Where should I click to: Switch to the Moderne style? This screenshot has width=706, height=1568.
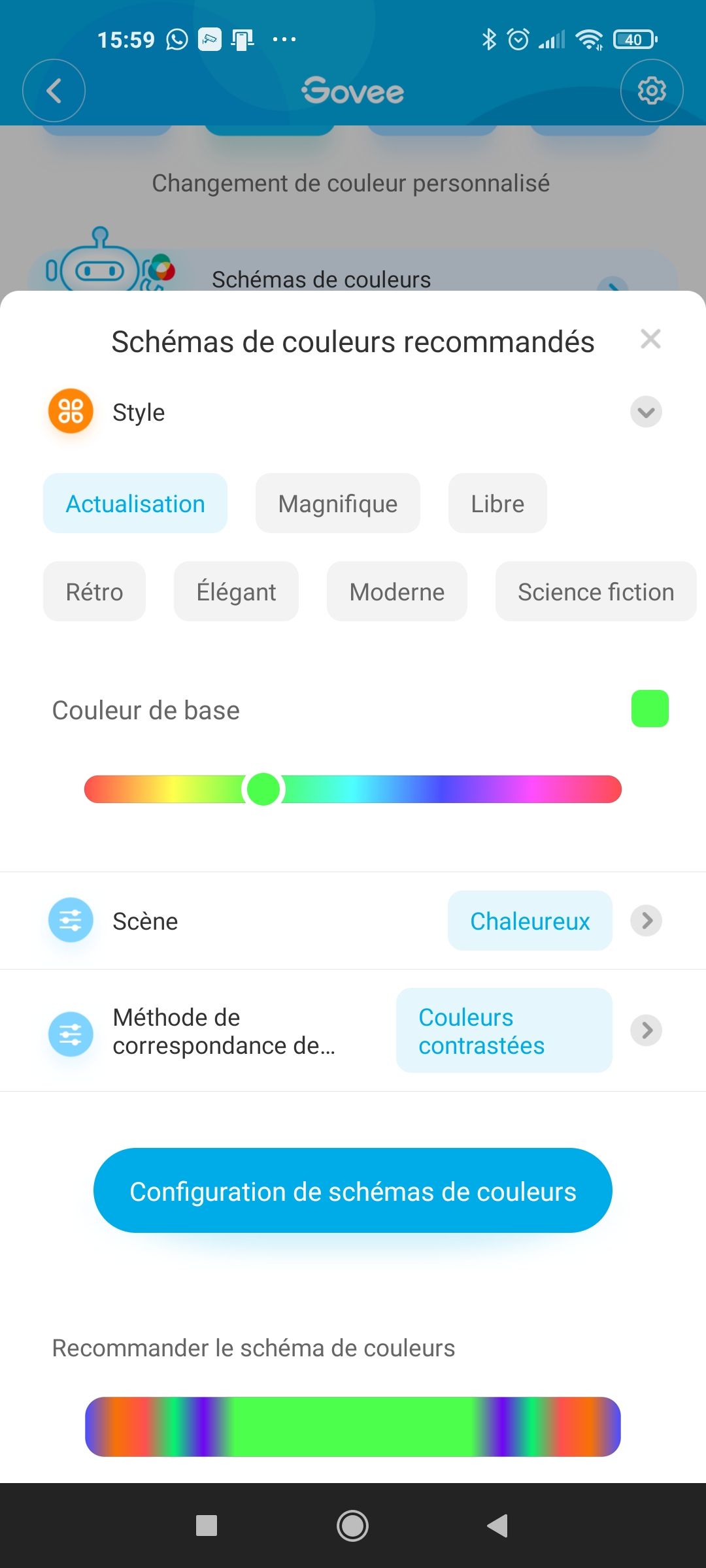(x=397, y=591)
